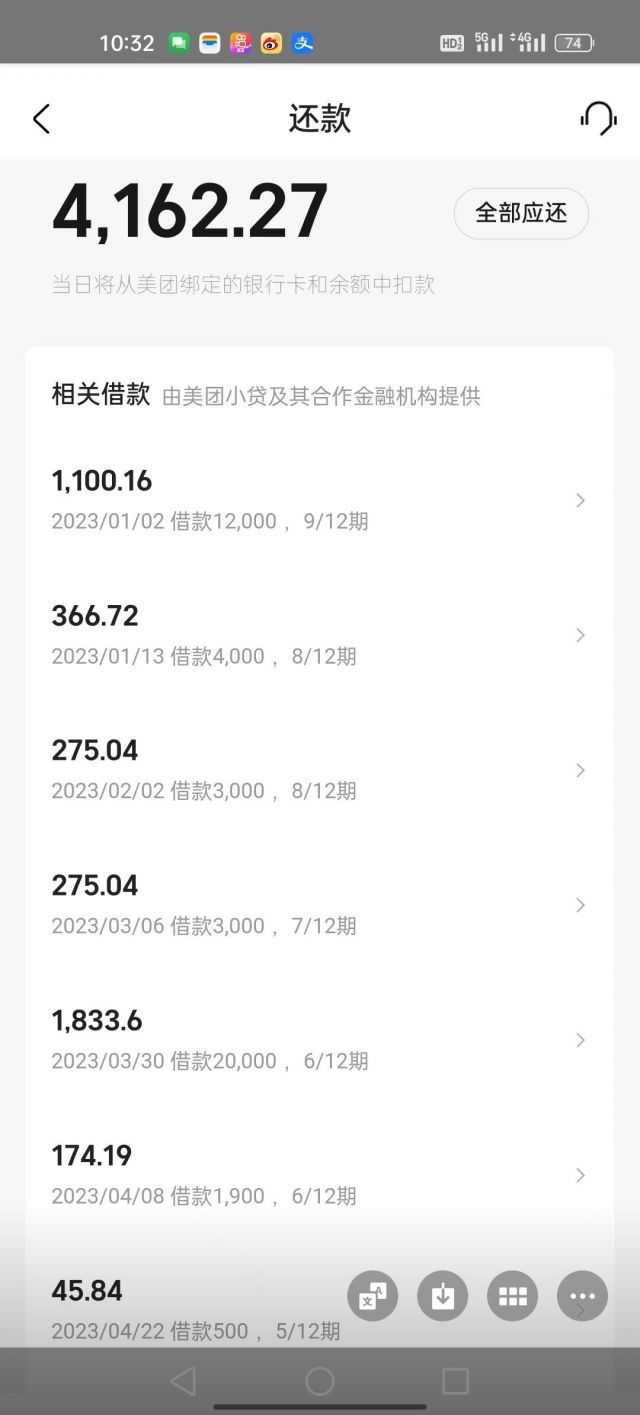640x1415 pixels.
Task: Tap the 全部应还 button
Action: click(x=521, y=212)
